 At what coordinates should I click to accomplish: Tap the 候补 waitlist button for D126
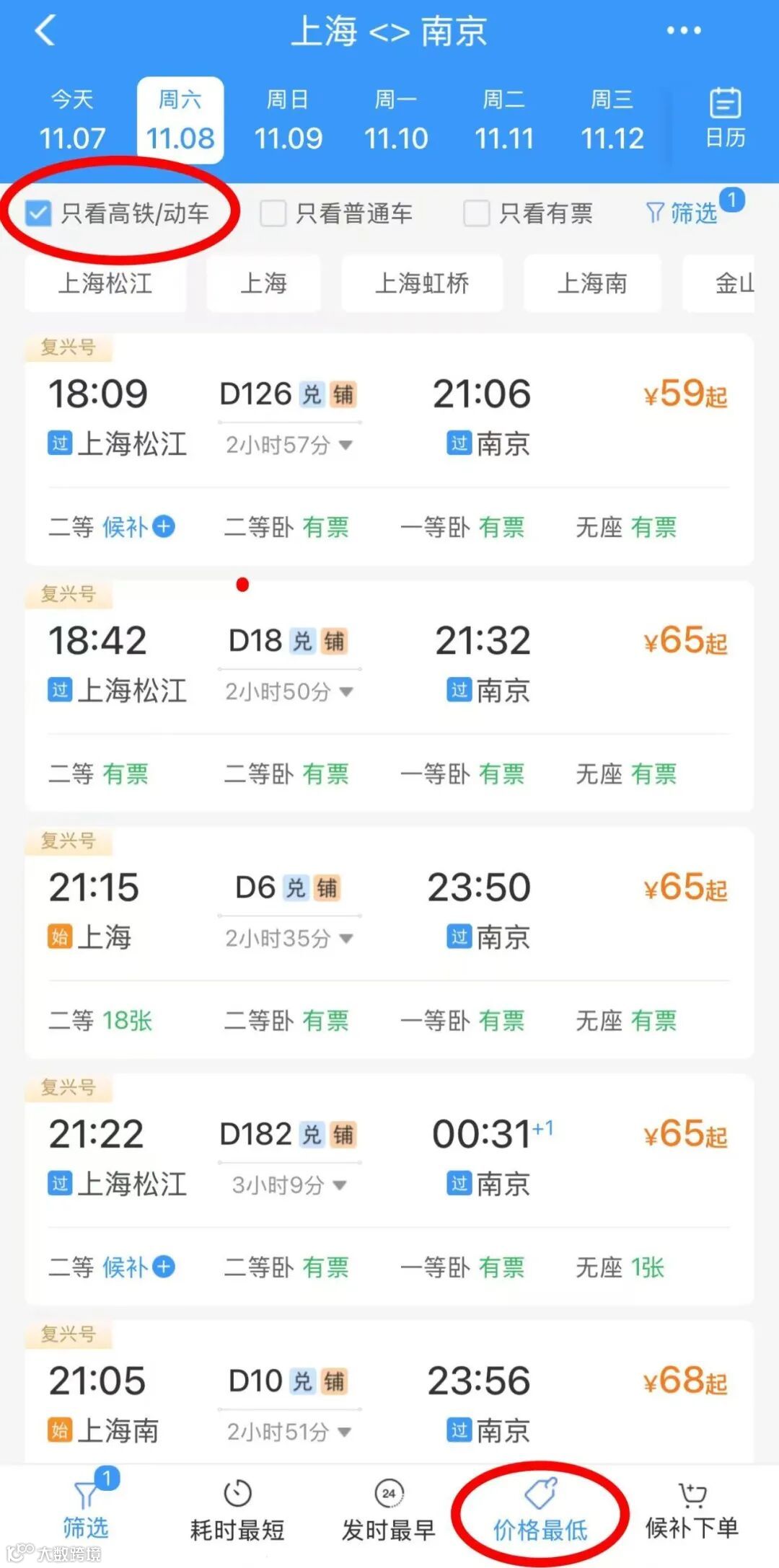point(141,526)
